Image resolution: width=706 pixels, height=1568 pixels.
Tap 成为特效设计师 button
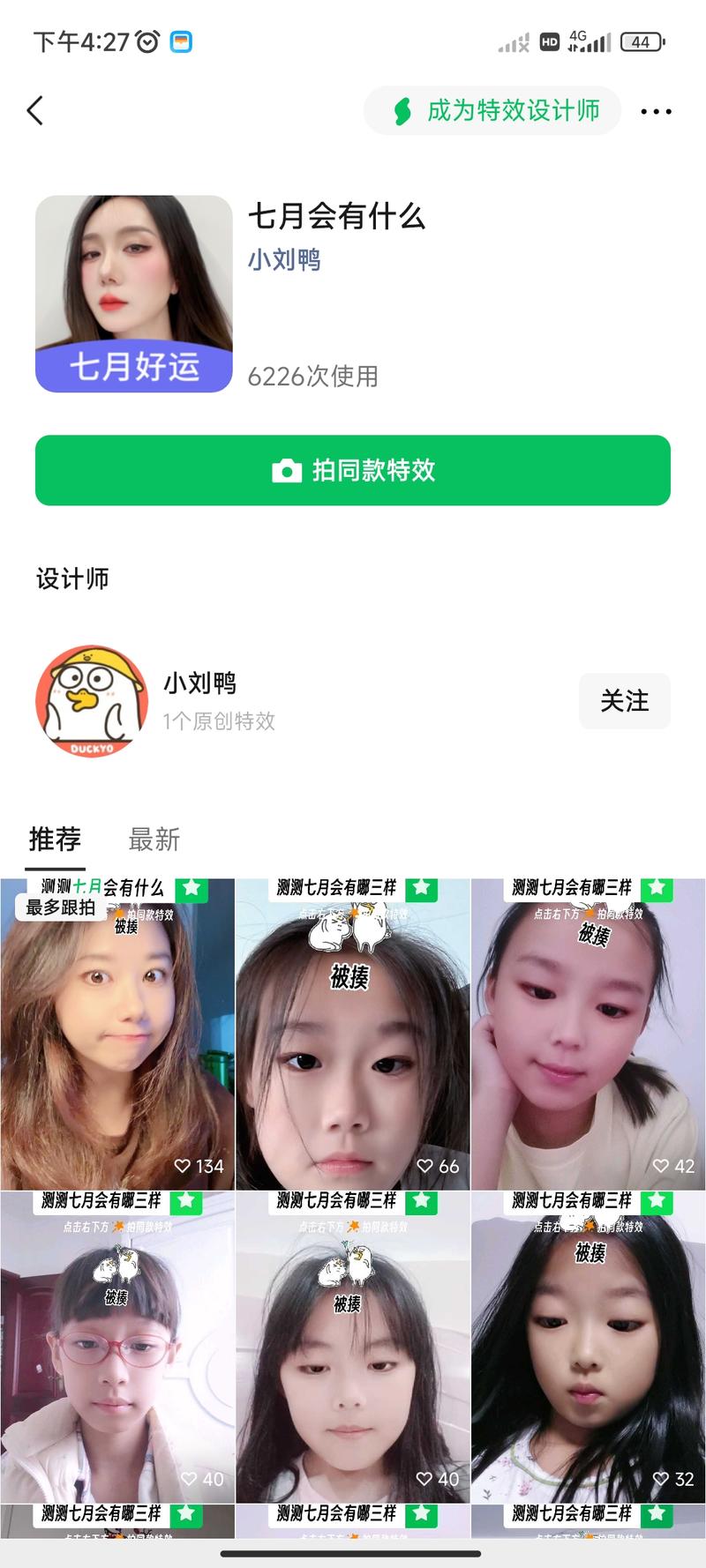(493, 111)
